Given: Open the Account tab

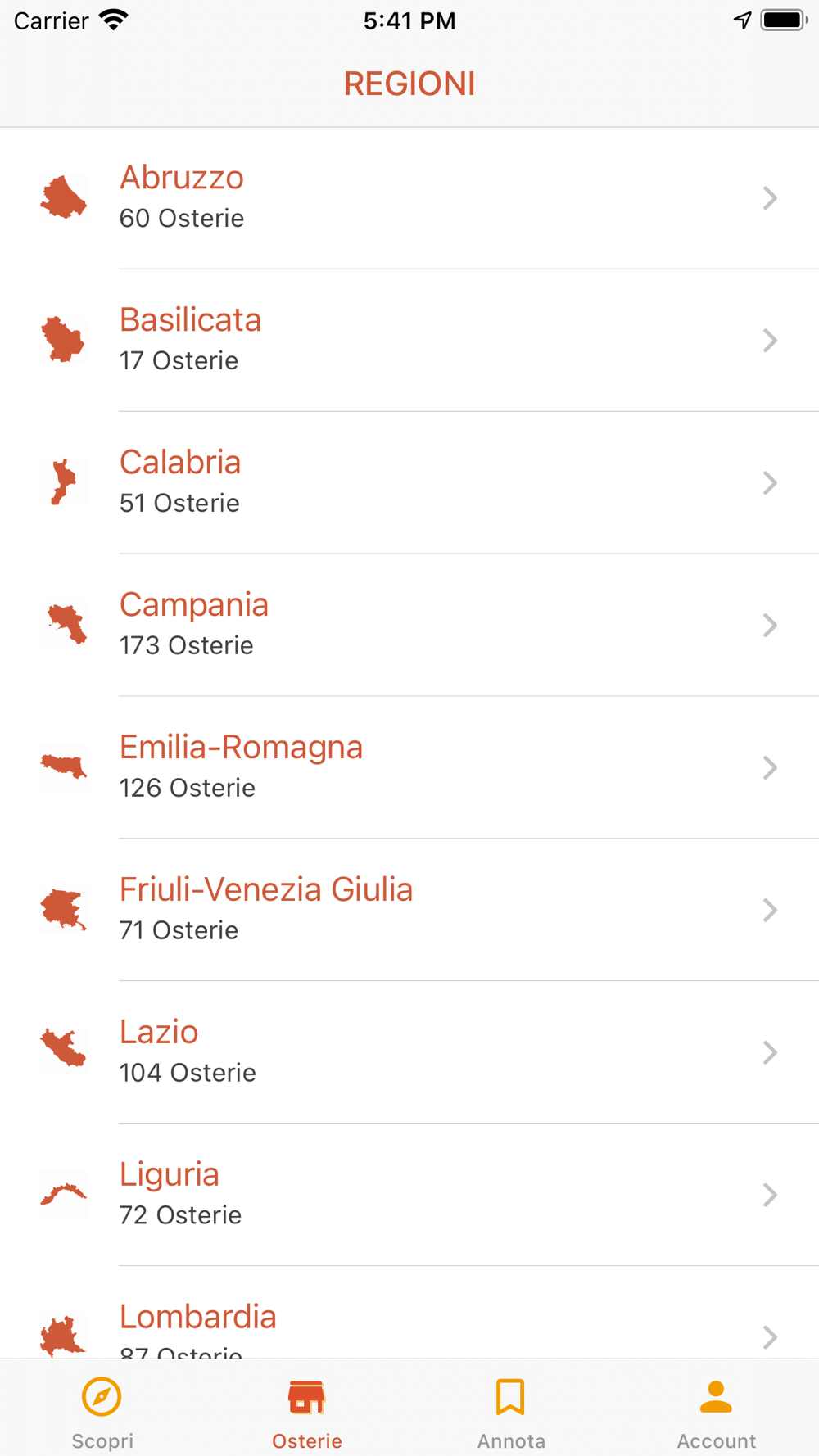Looking at the screenshot, I should 716,1411.
